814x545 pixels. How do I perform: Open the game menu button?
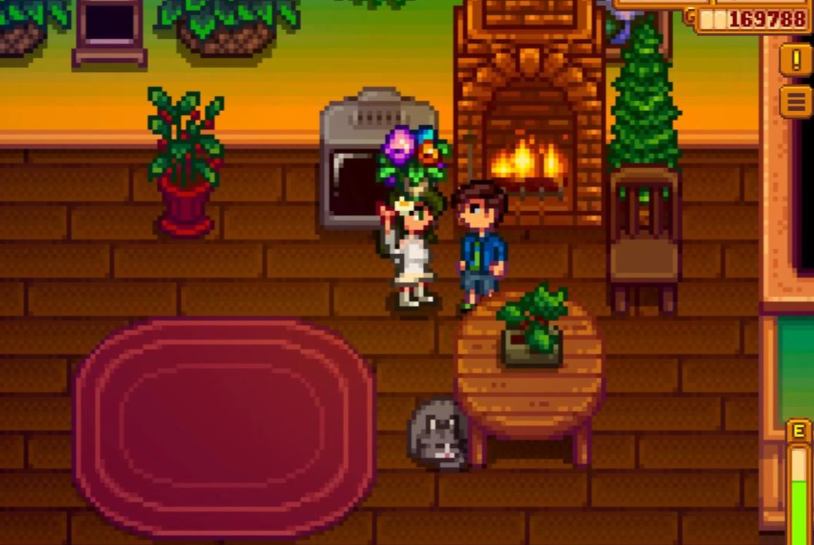pos(796,101)
